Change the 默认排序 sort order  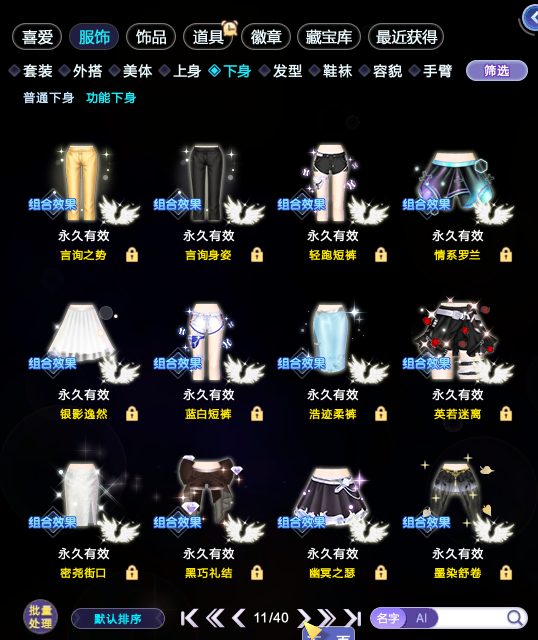click(118, 619)
